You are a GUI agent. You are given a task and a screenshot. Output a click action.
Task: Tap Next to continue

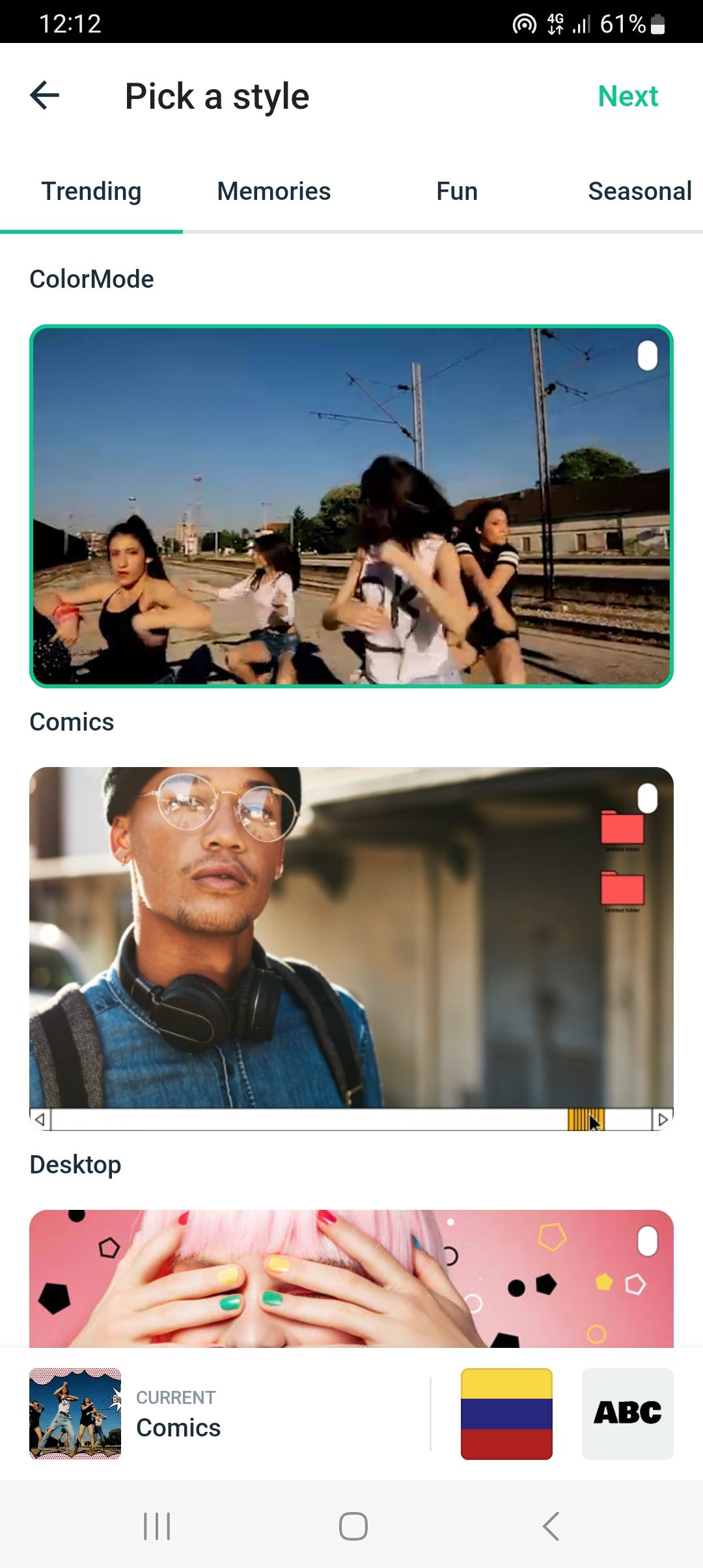627,96
